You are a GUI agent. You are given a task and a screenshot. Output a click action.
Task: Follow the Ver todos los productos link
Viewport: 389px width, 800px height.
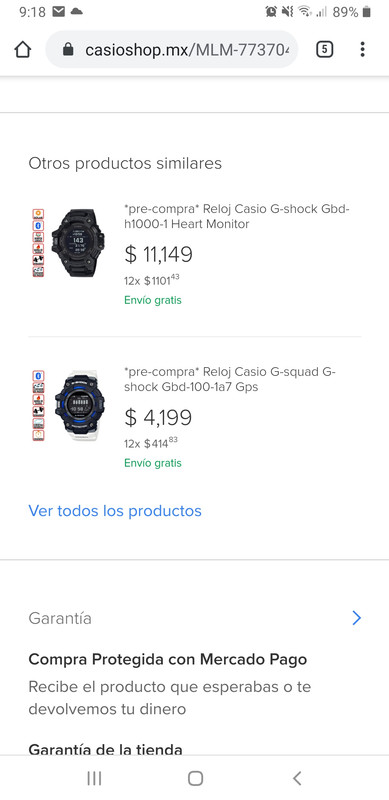115,511
